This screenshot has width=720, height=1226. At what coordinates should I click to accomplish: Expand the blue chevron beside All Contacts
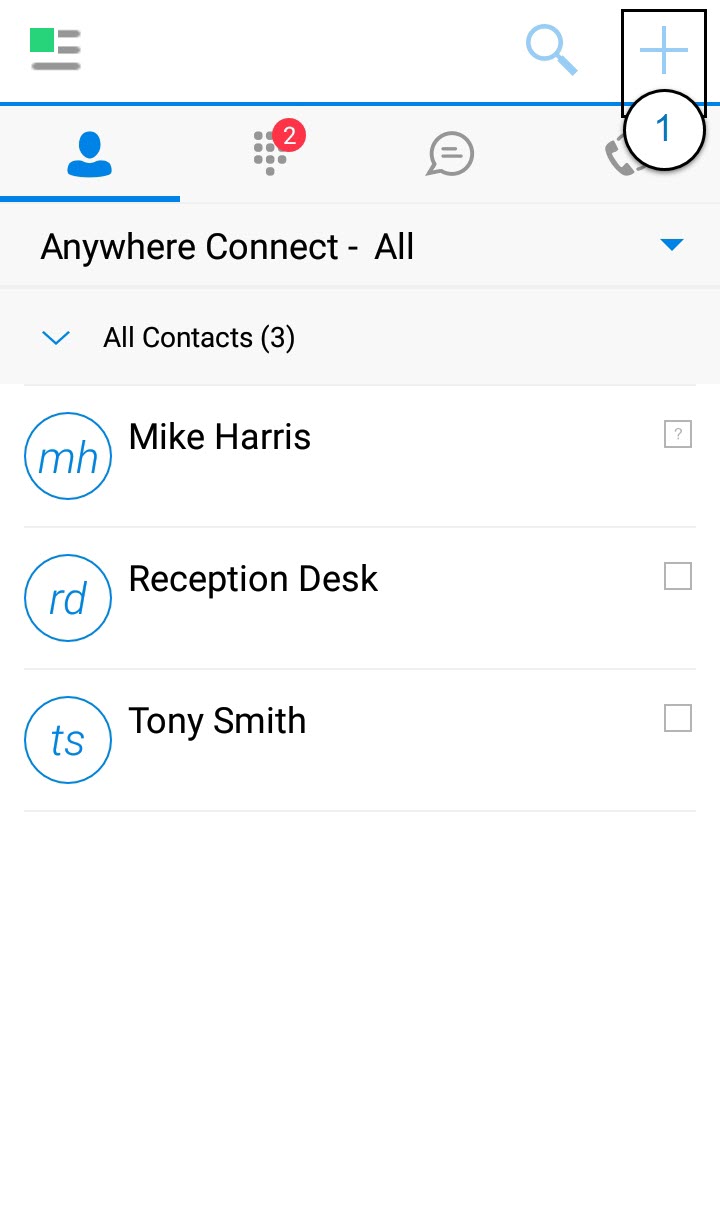(x=56, y=337)
